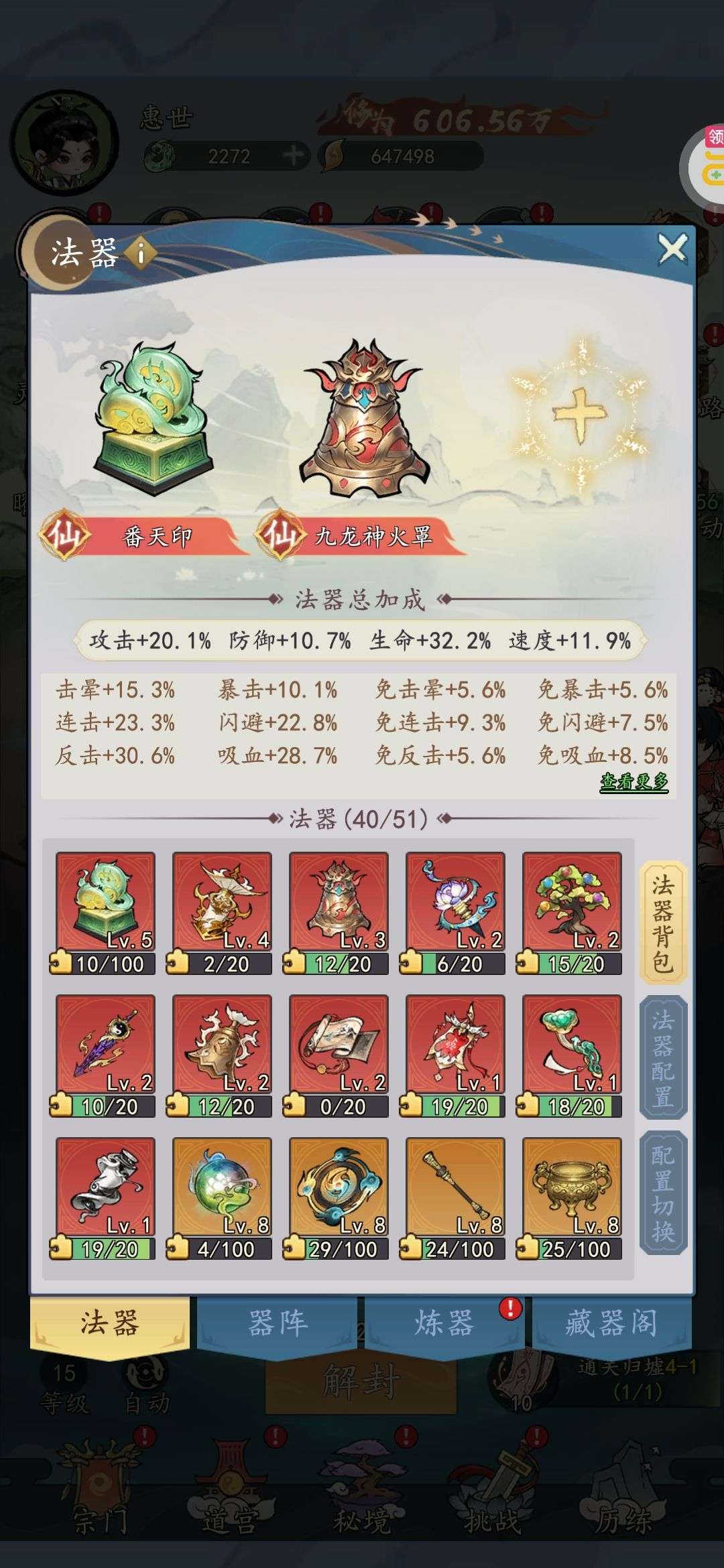Open the orange artifact with 29/100
Screen dimensions: 724x1568
click(339, 1198)
